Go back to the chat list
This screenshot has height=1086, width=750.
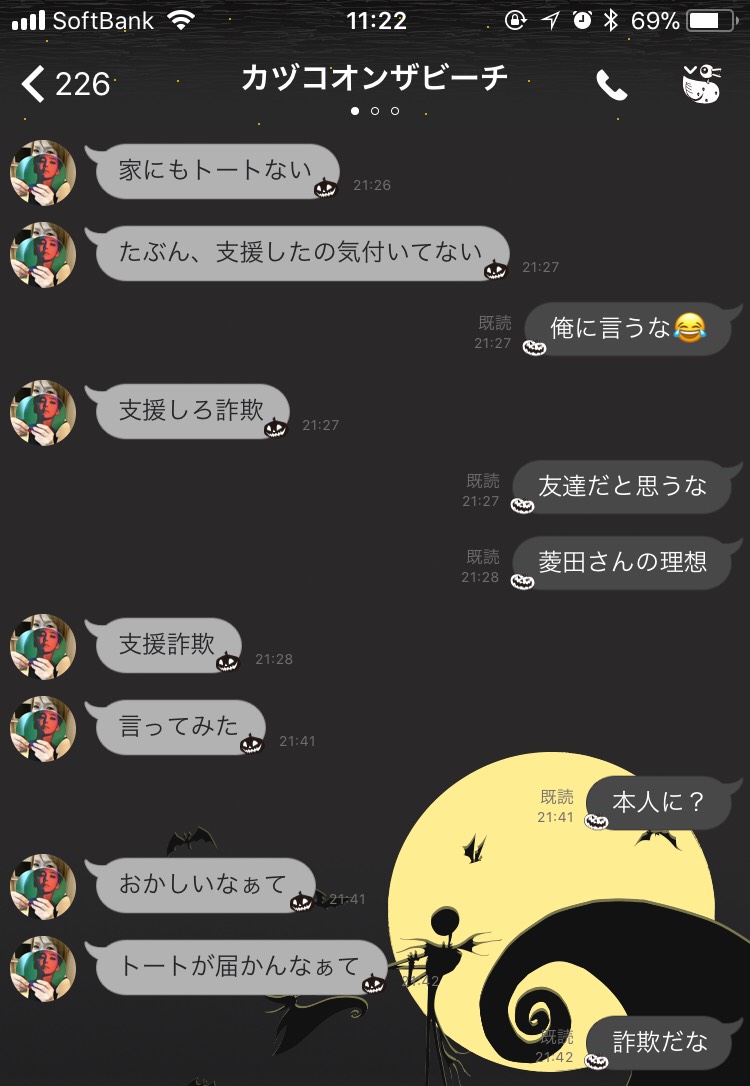click(x=62, y=84)
